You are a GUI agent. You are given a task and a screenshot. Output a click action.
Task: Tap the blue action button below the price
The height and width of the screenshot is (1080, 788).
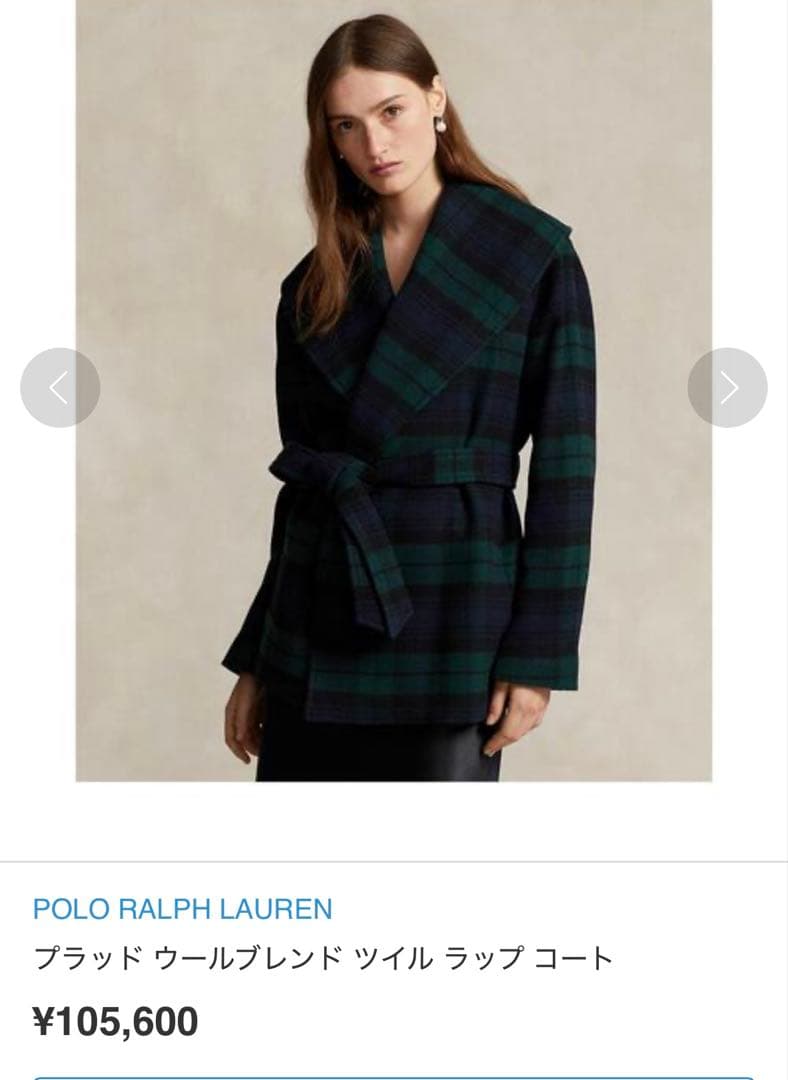(x=394, y=1075)
